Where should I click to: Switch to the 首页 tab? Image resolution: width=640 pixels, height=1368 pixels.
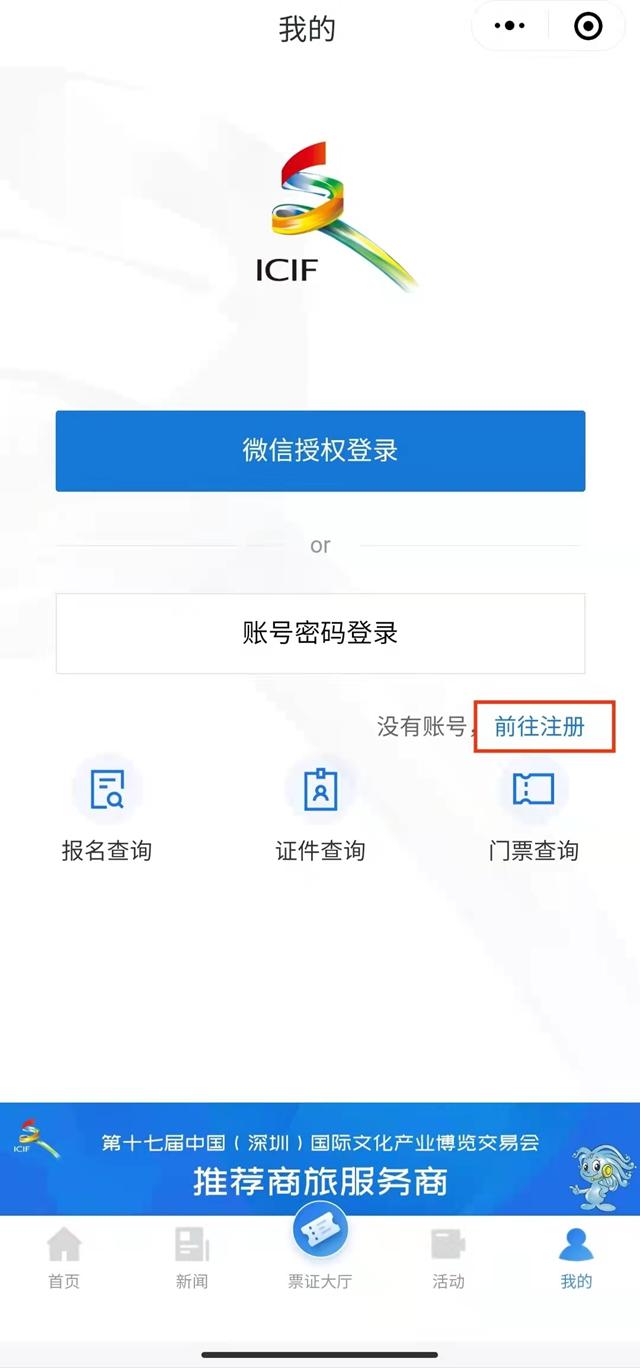tap(64, 1258)
